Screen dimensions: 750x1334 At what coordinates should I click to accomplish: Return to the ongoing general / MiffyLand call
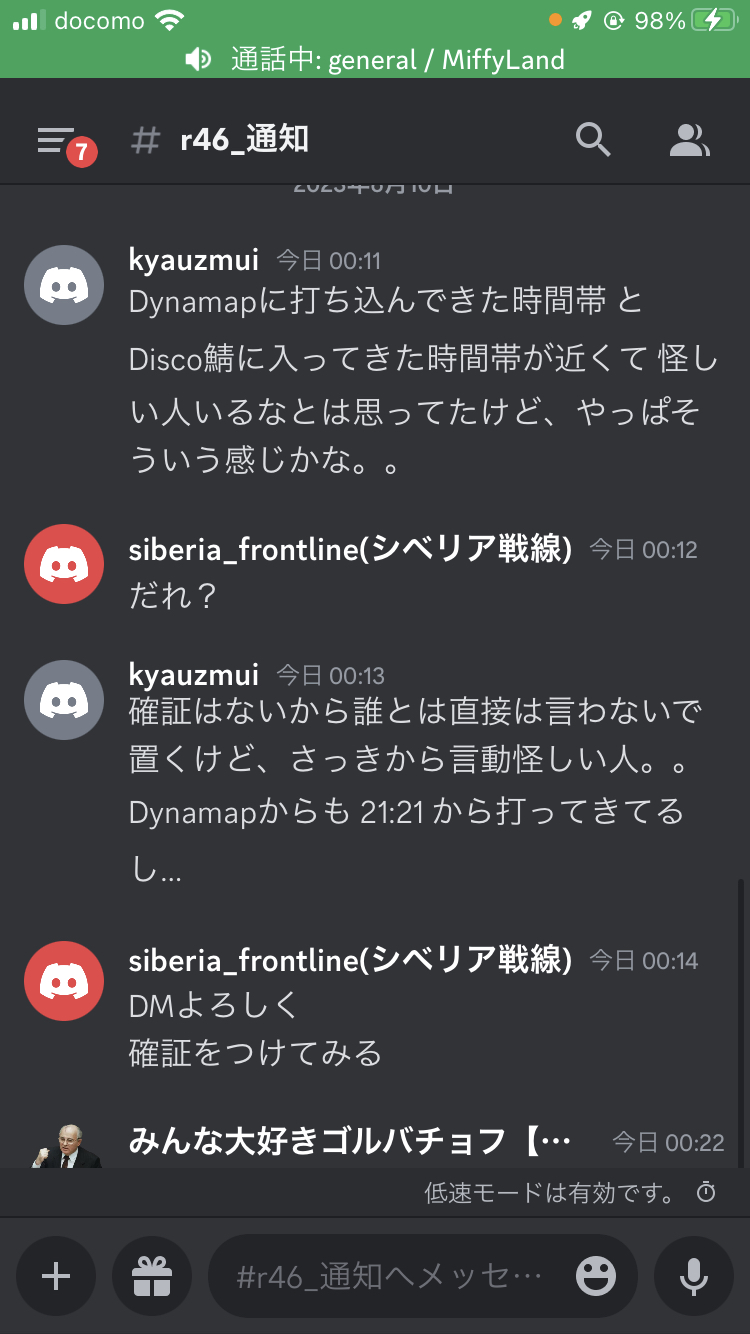(x=375, y=59)
